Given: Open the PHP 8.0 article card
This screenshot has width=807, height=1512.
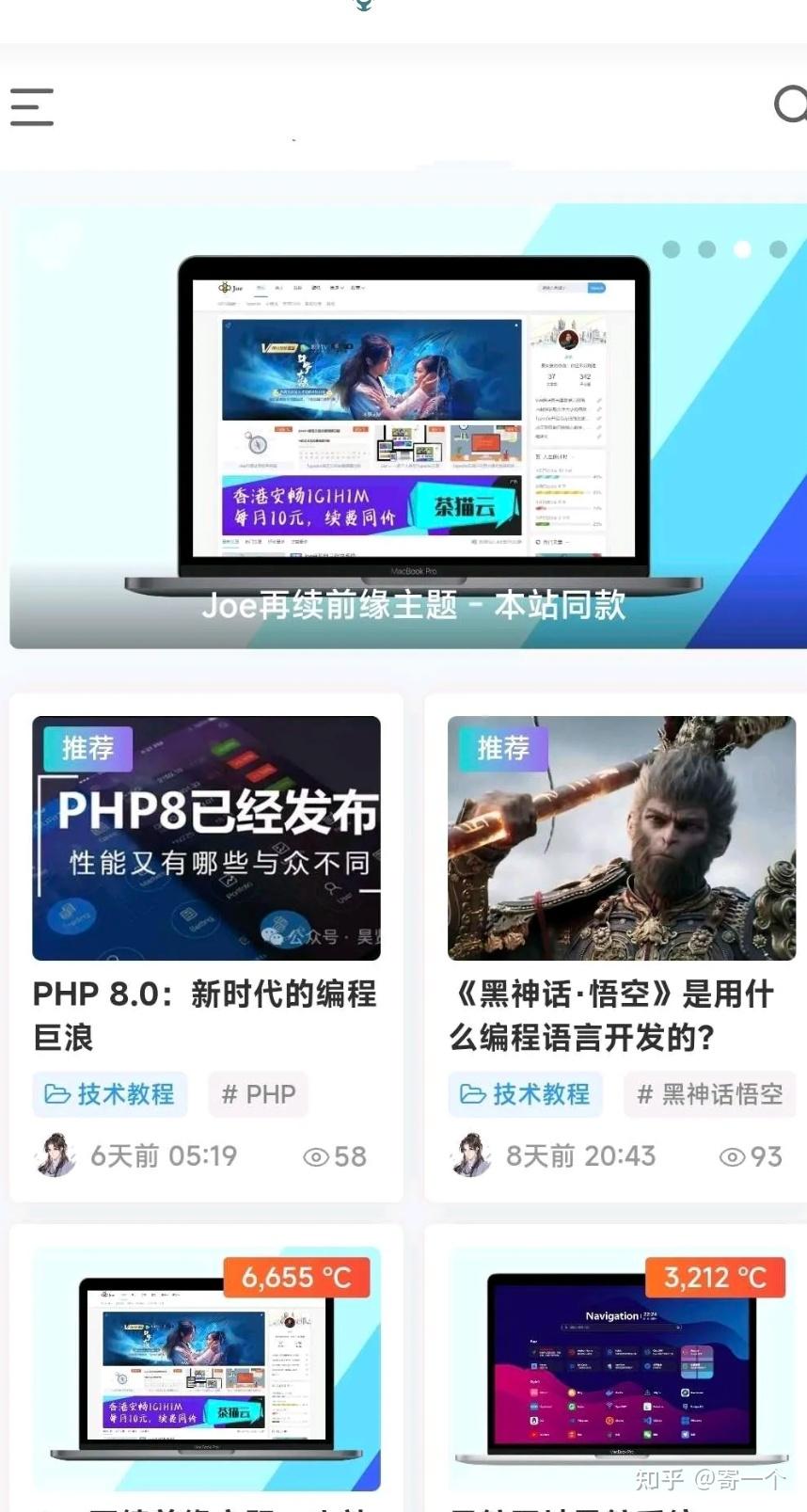Looking at the screenshot, I should (205, 1014).
